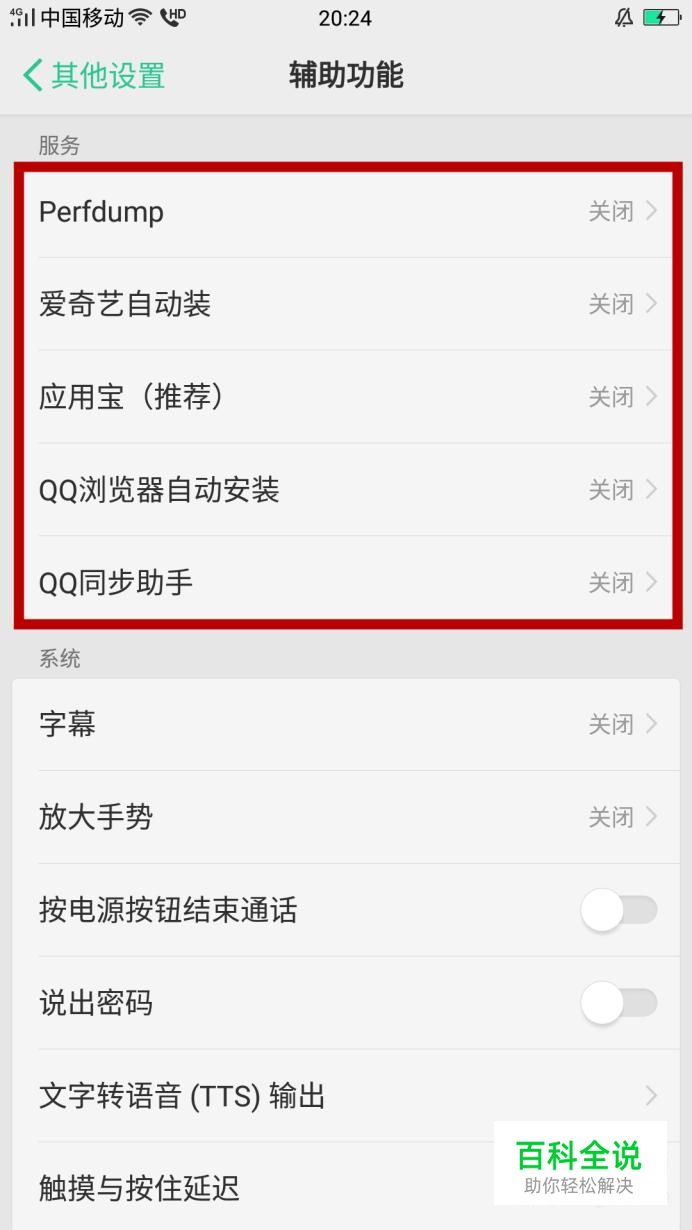Open 爱奇艺自动装 service settings
This screenshot has width=692, height=1230.
coord(346,304)
